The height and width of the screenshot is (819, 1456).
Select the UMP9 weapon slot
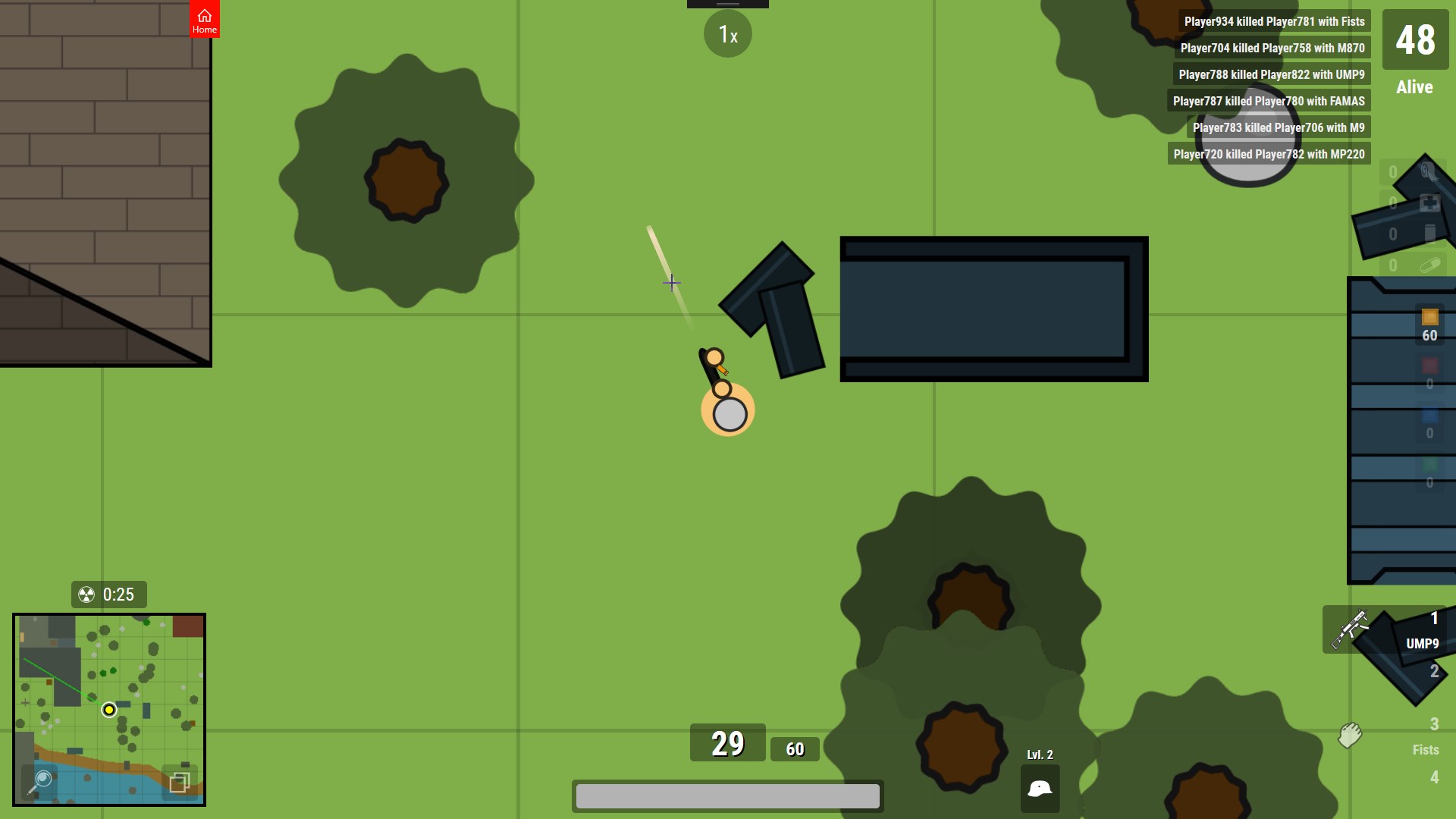[x=1386, y=630]
